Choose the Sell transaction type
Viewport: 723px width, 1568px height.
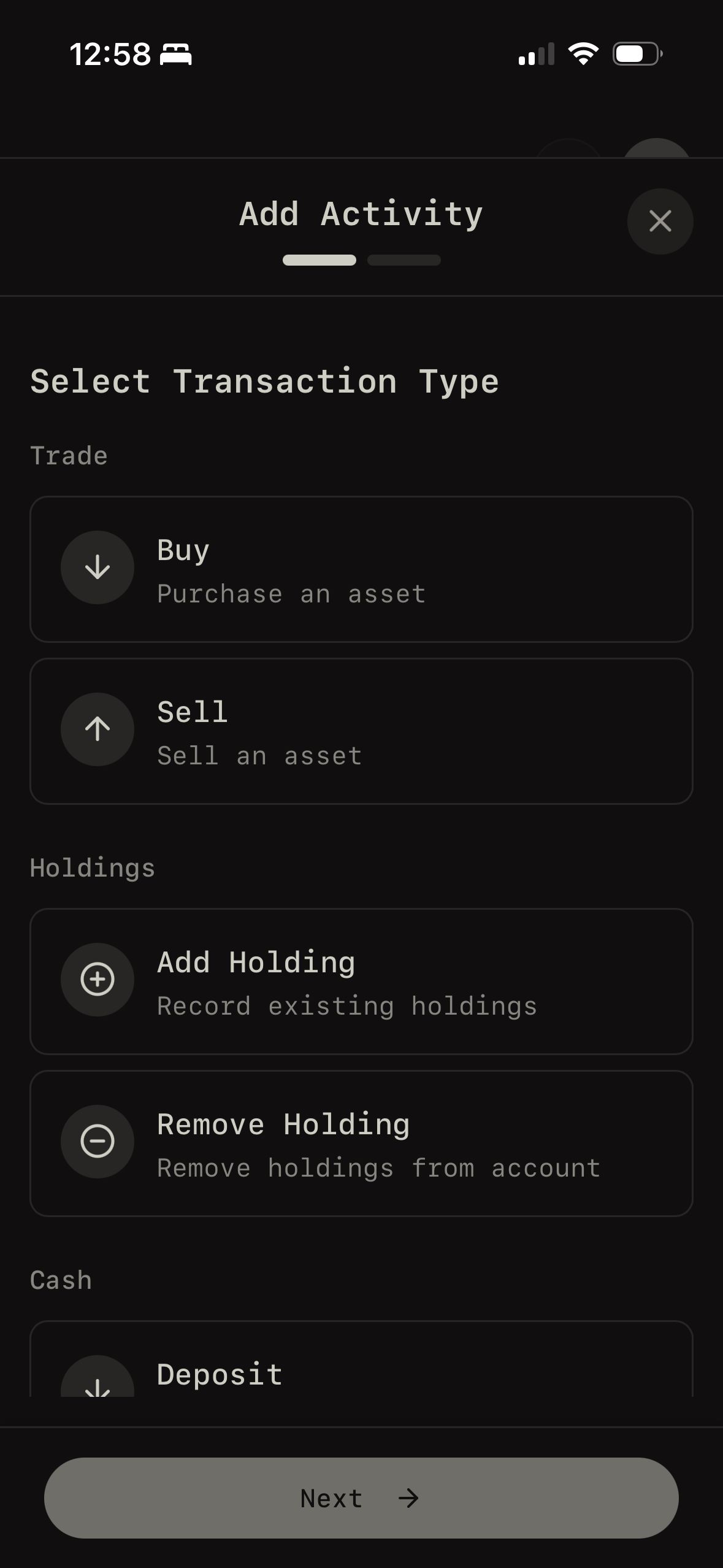(x=361, y=730)
